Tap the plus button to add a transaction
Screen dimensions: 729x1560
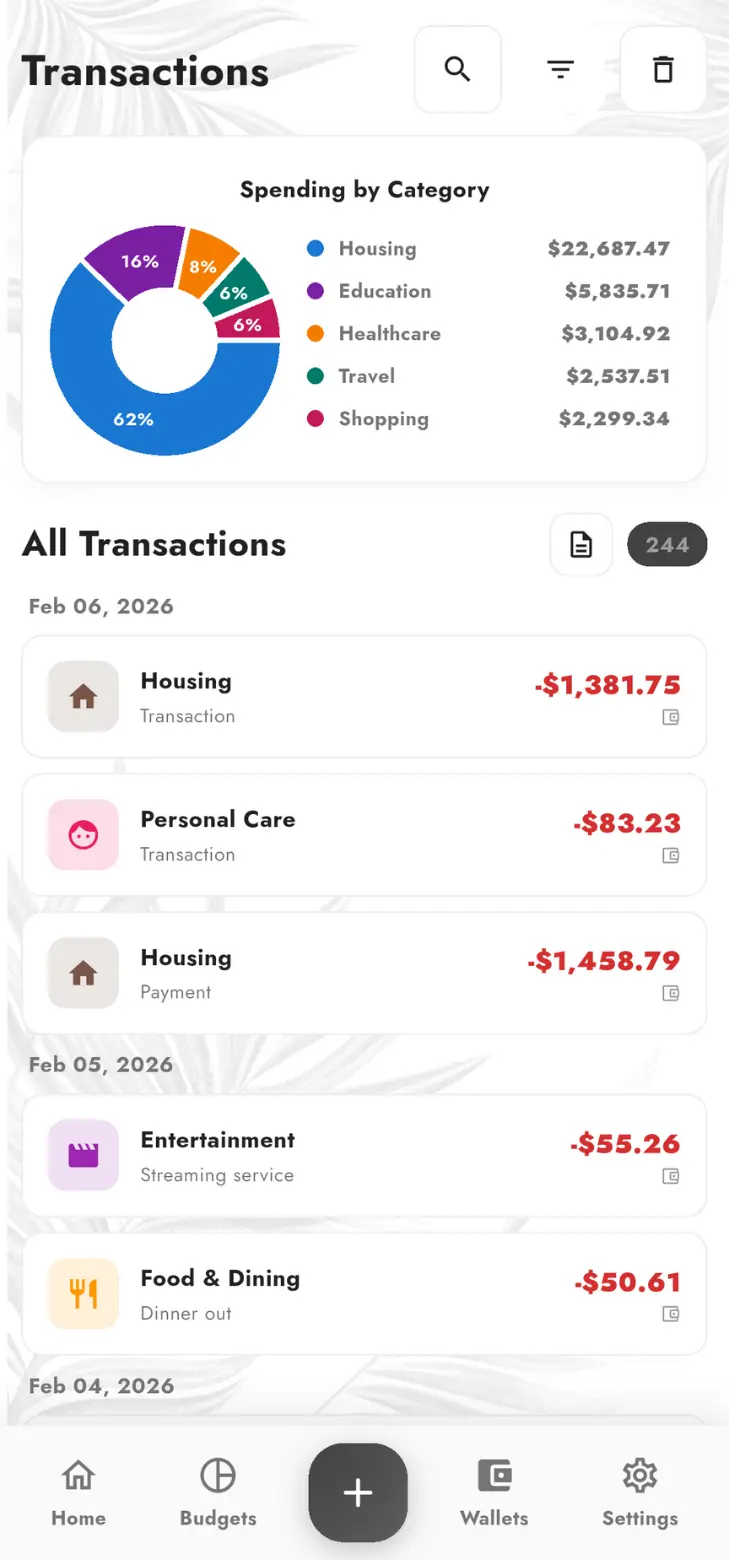point(358,1492)
